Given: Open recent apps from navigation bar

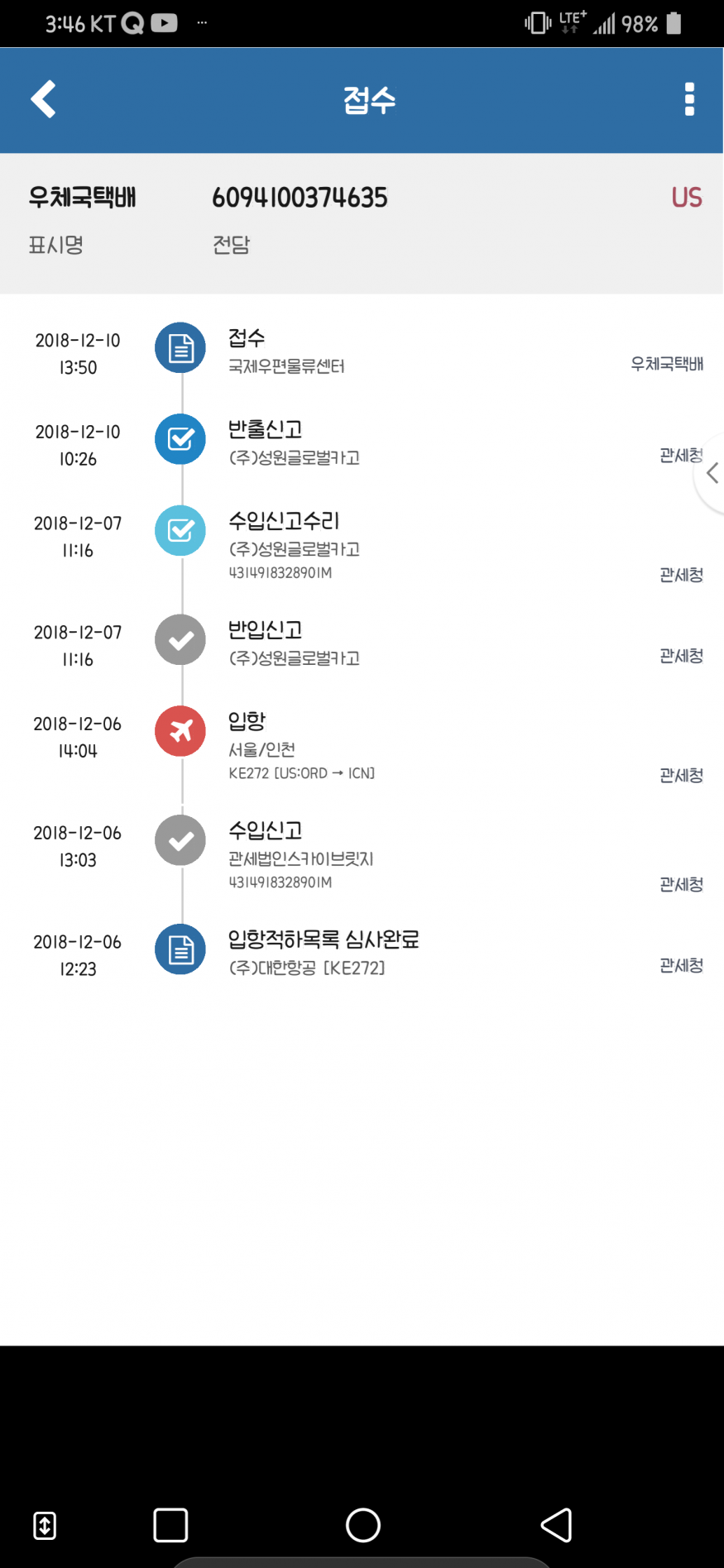Looking at the screenshot, I should tap(170, 1525).
